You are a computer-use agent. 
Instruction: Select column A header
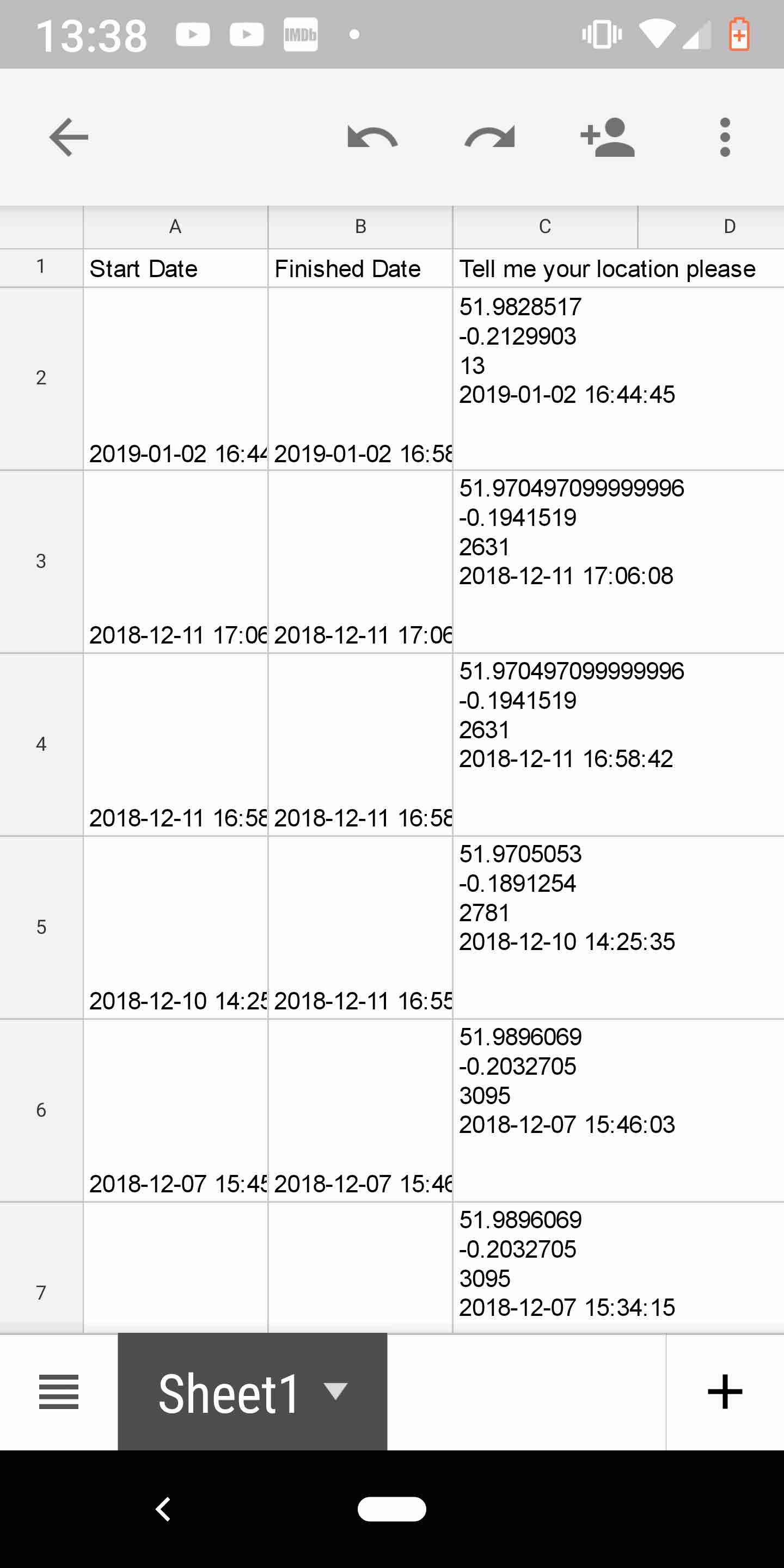(175, 227)
